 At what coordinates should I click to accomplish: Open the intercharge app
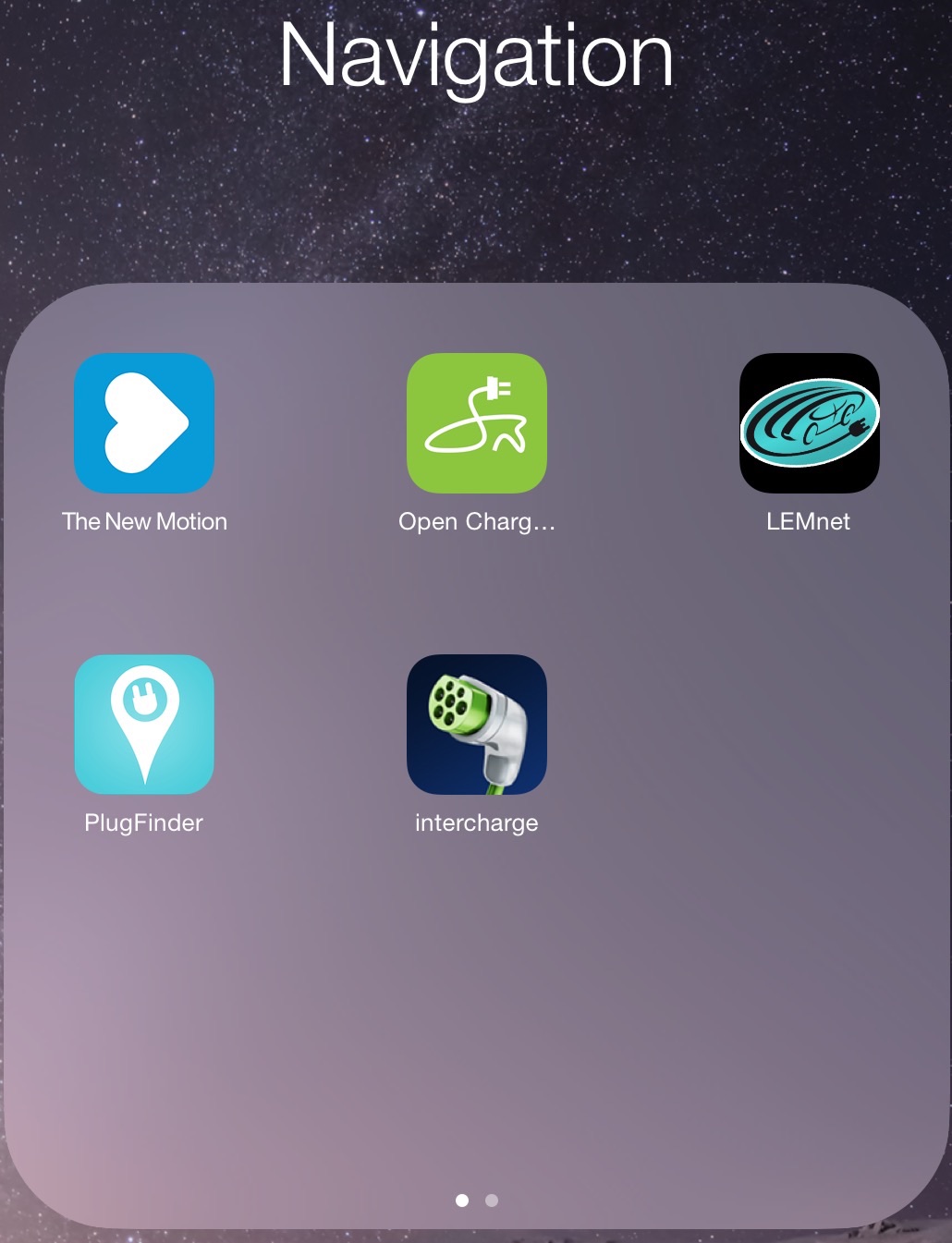tap(477, 725)
